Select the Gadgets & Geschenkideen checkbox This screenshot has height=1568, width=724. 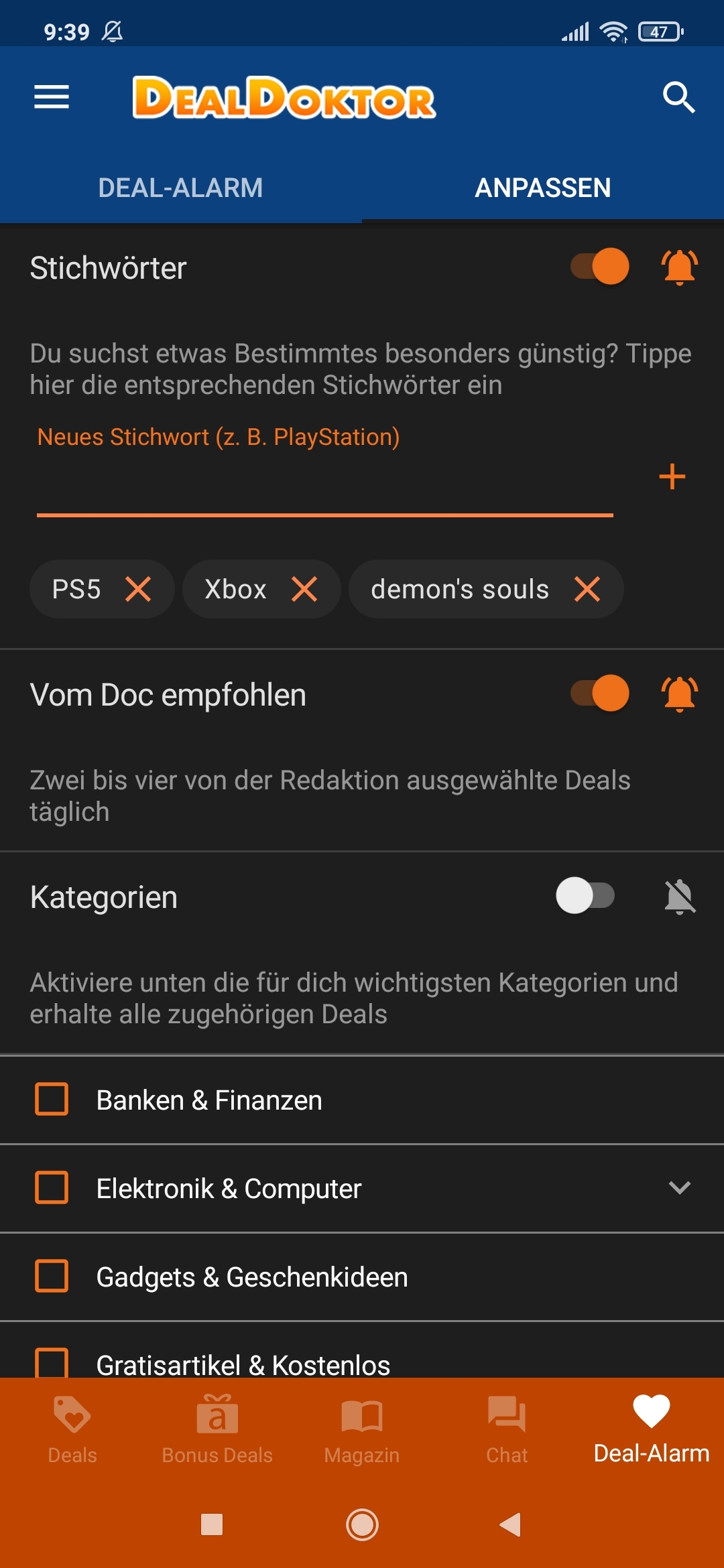tap(52, 1276)
